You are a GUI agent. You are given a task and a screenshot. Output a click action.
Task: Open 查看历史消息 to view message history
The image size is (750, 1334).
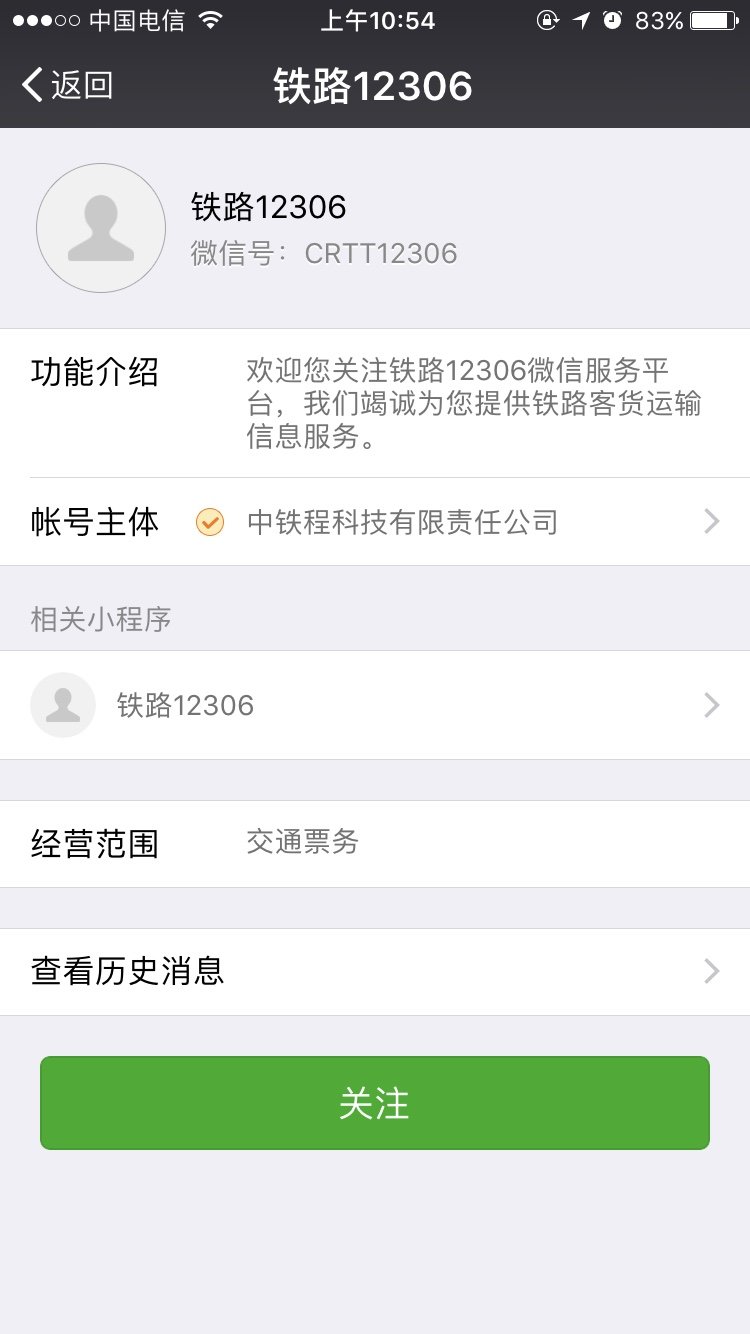(x=375, y=972)
